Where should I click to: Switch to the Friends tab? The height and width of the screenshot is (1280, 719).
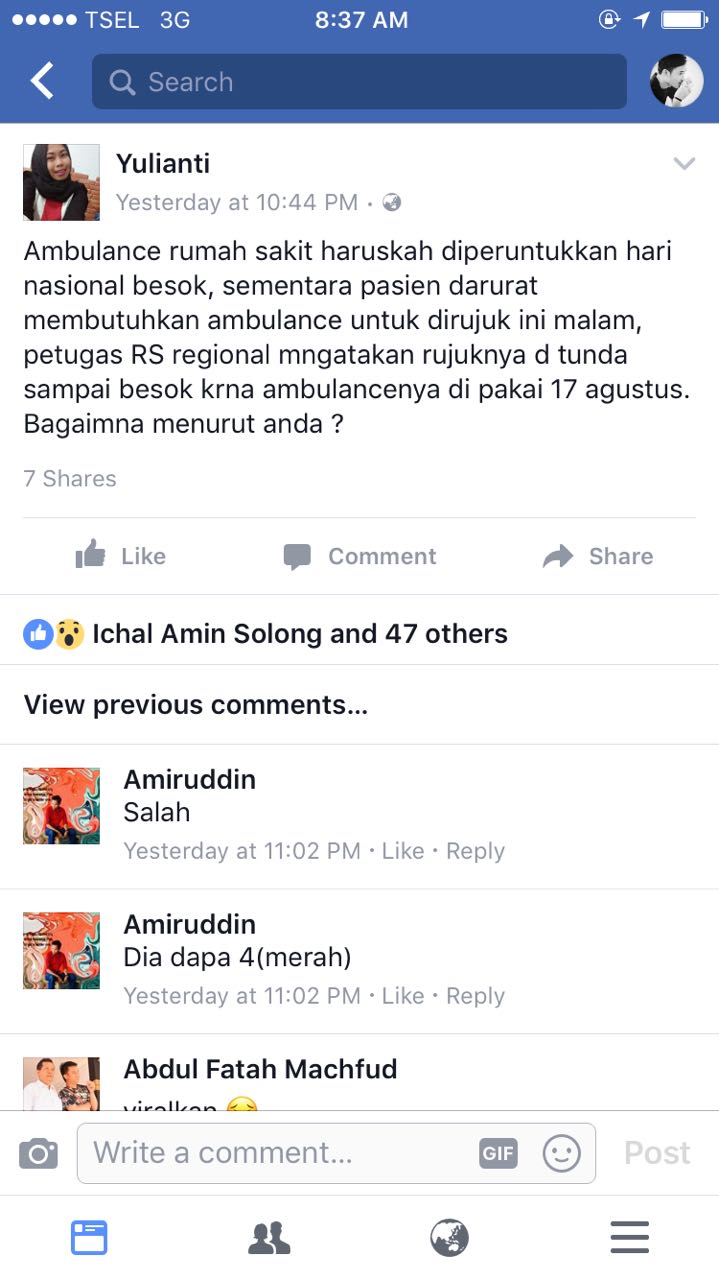tap(269, 1238)
